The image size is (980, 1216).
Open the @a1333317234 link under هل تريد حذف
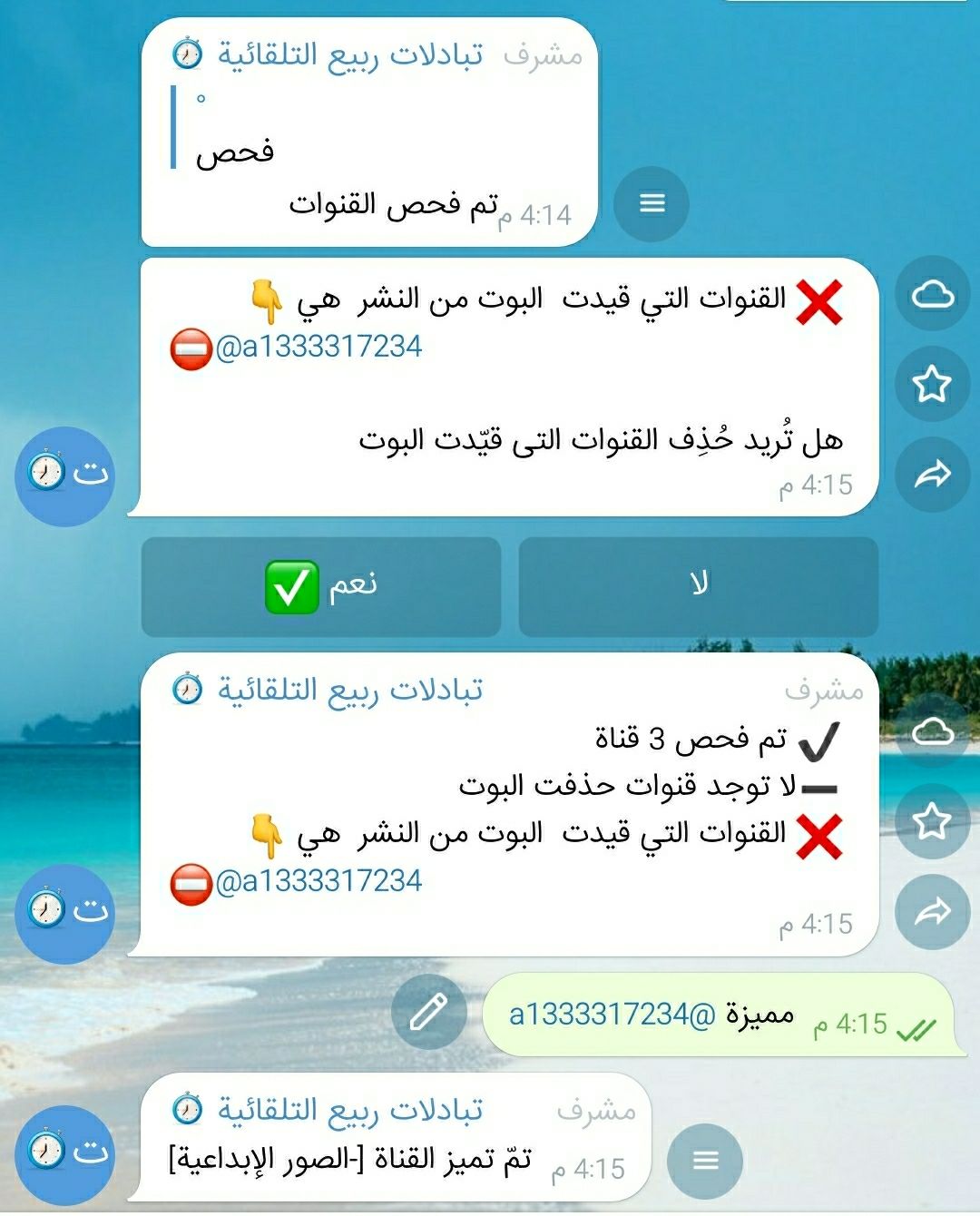pos(318,347)
